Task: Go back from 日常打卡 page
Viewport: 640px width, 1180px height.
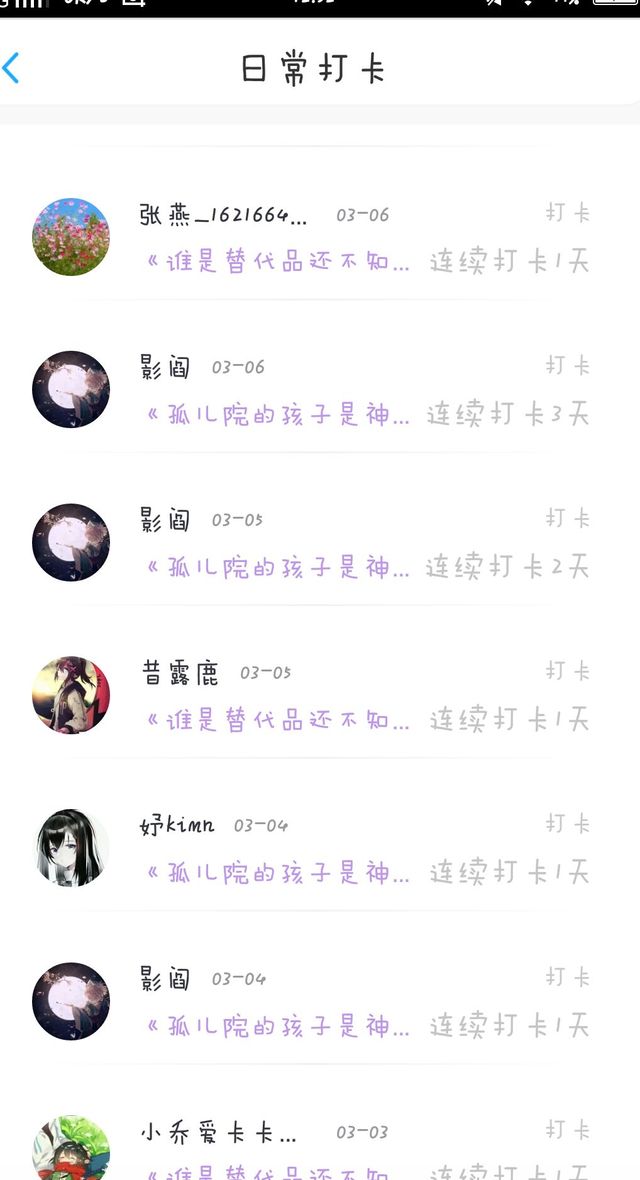Action: tap(11, 68)
